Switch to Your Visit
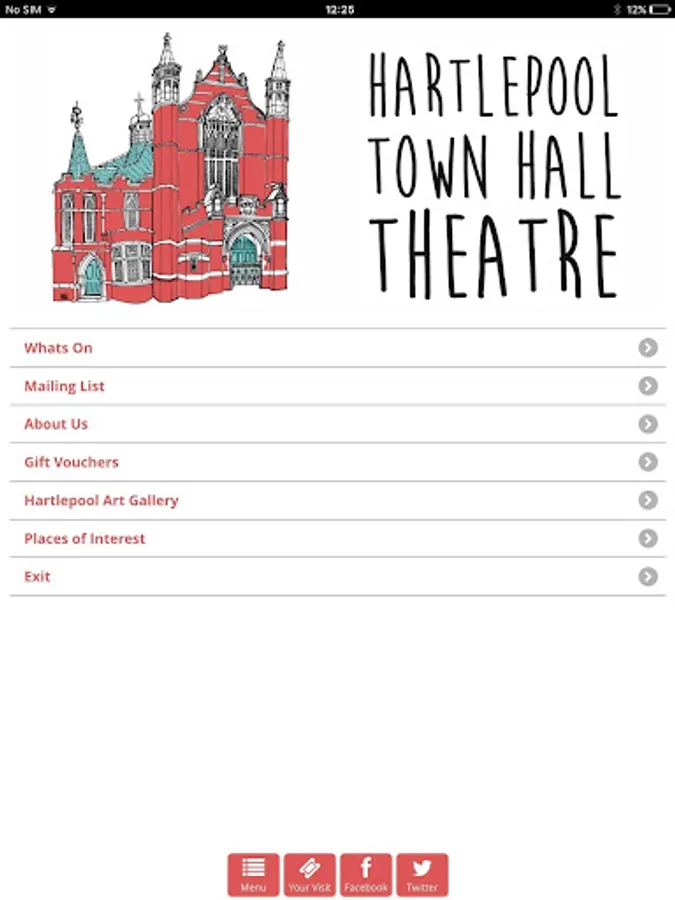Viewport: 675px width, 900px height. [x=309, y=874]
